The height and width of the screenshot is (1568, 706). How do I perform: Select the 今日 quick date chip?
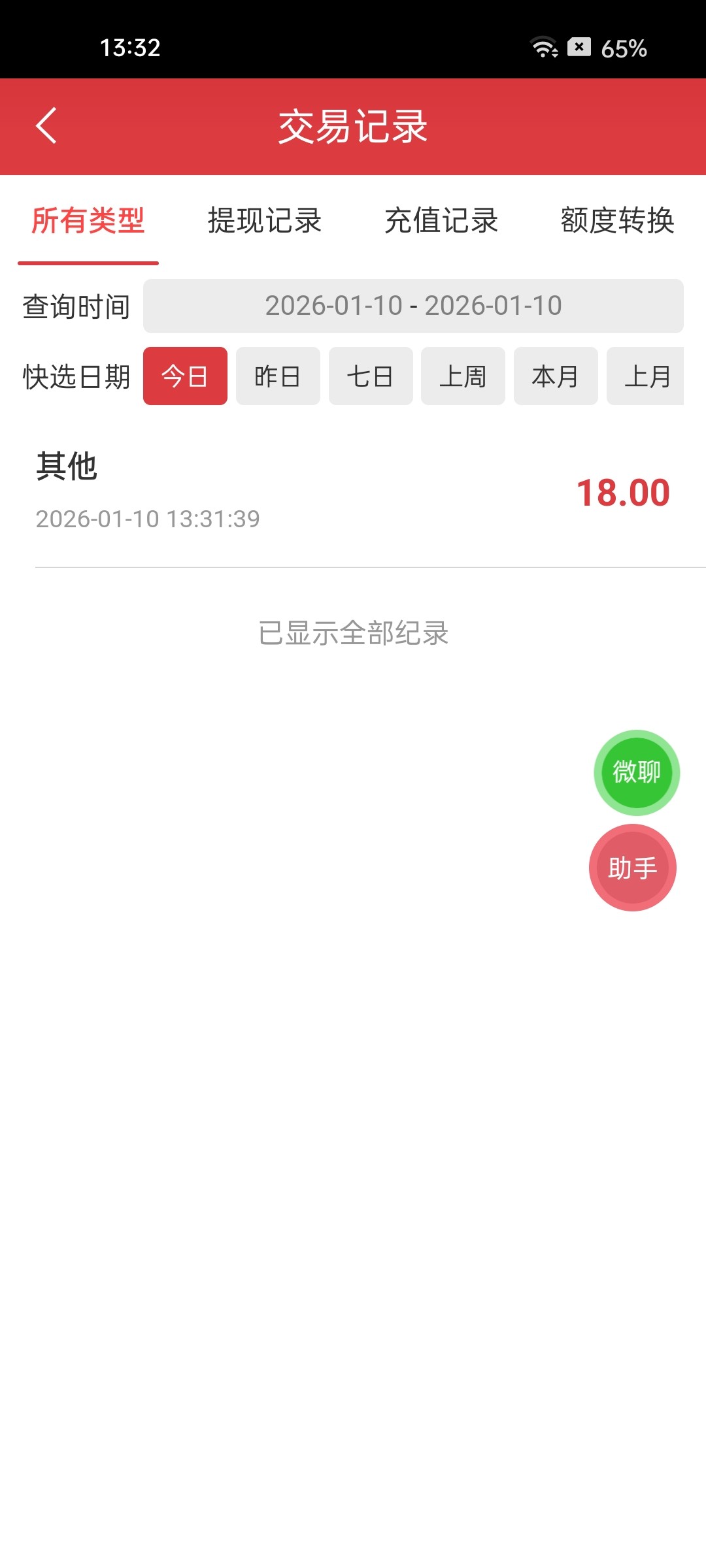[185, 376]
